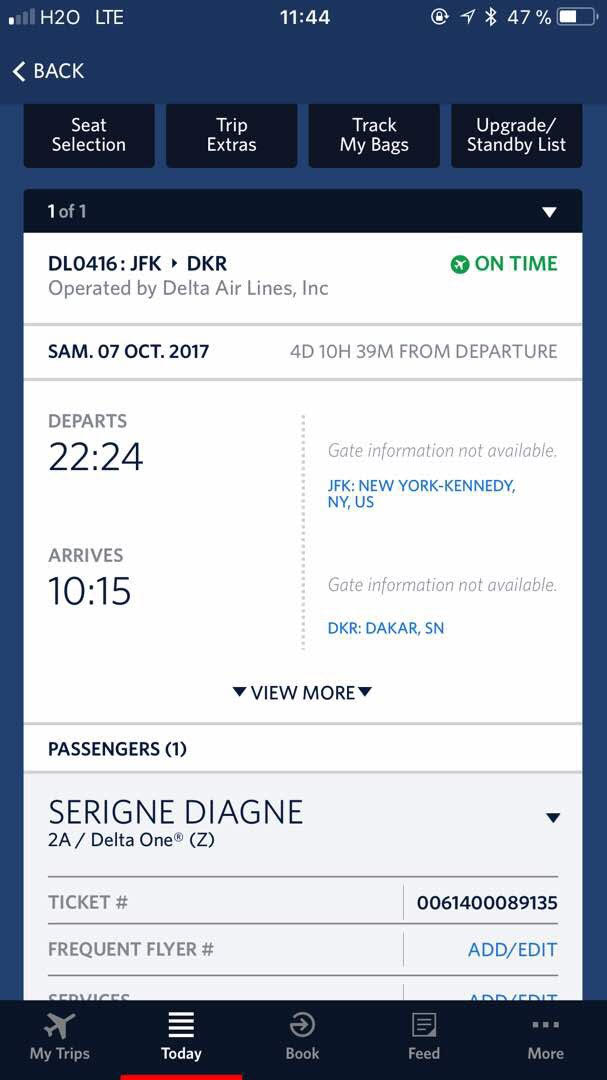Add or edit frequent flyer number
607x1080 pixels.
tap(512, 949)
